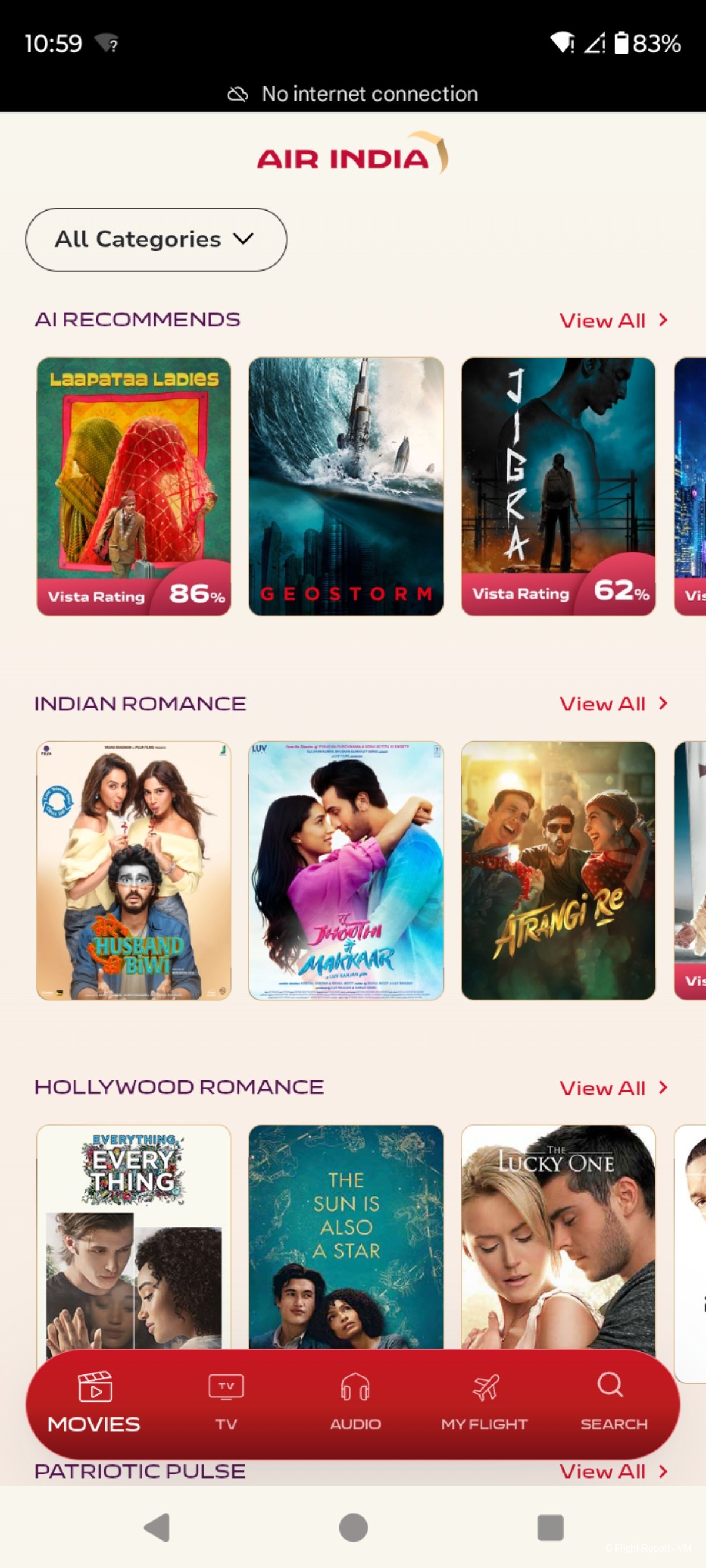Viewport: 706px width, 1568px height.
Task: Open the Everything, Everything movie poster
Action: click(134, 1236)
